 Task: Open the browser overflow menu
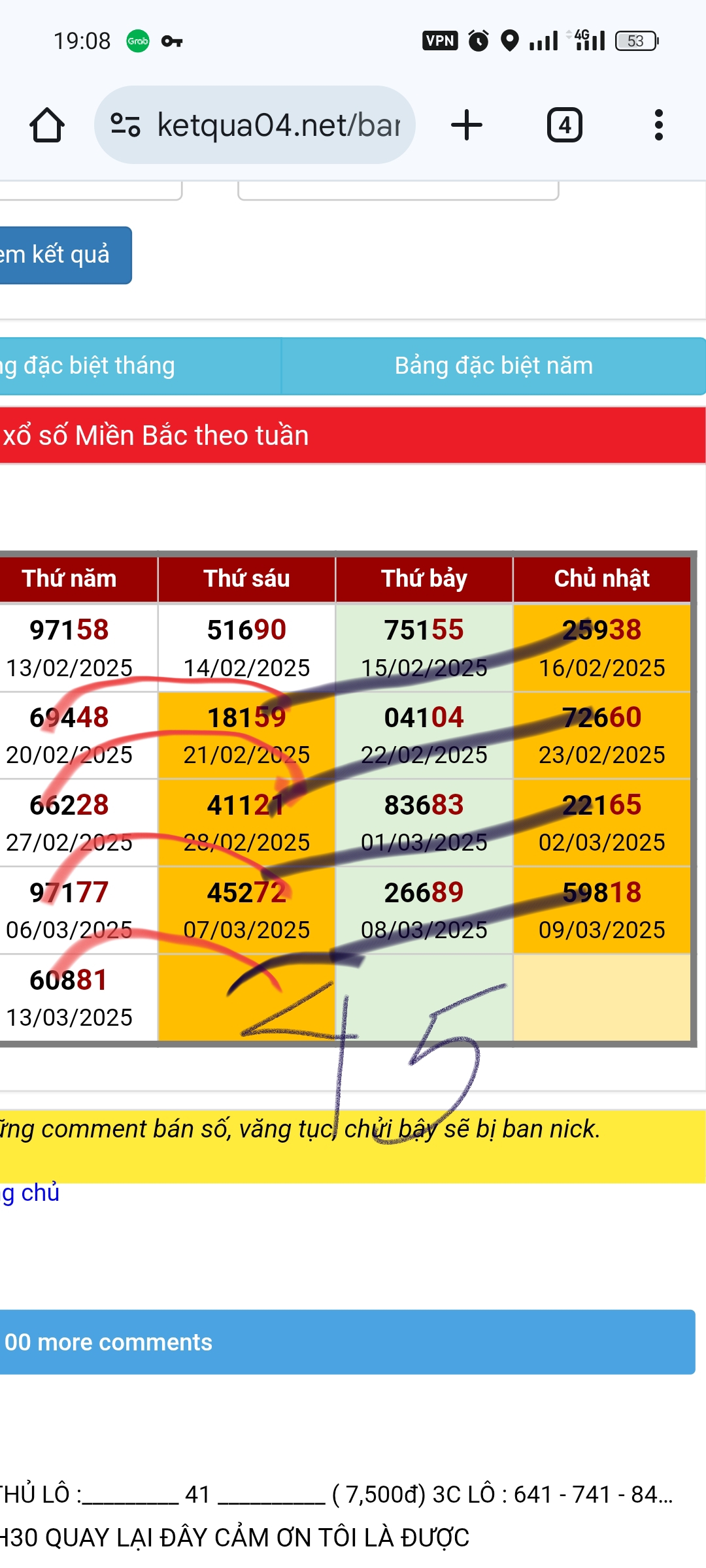tap(659, 125)
